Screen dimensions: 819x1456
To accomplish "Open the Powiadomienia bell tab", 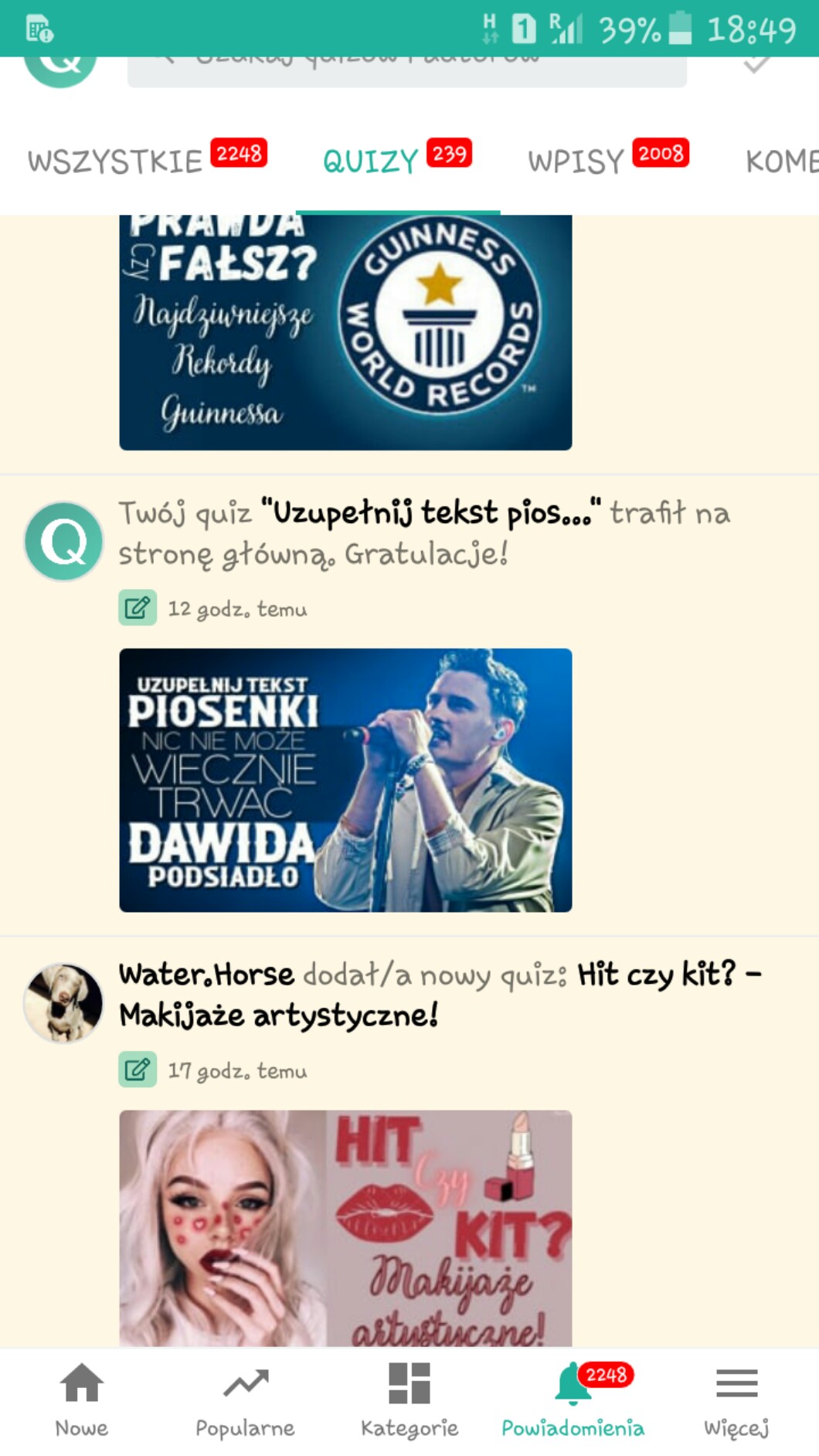I will pos(573,1400).
